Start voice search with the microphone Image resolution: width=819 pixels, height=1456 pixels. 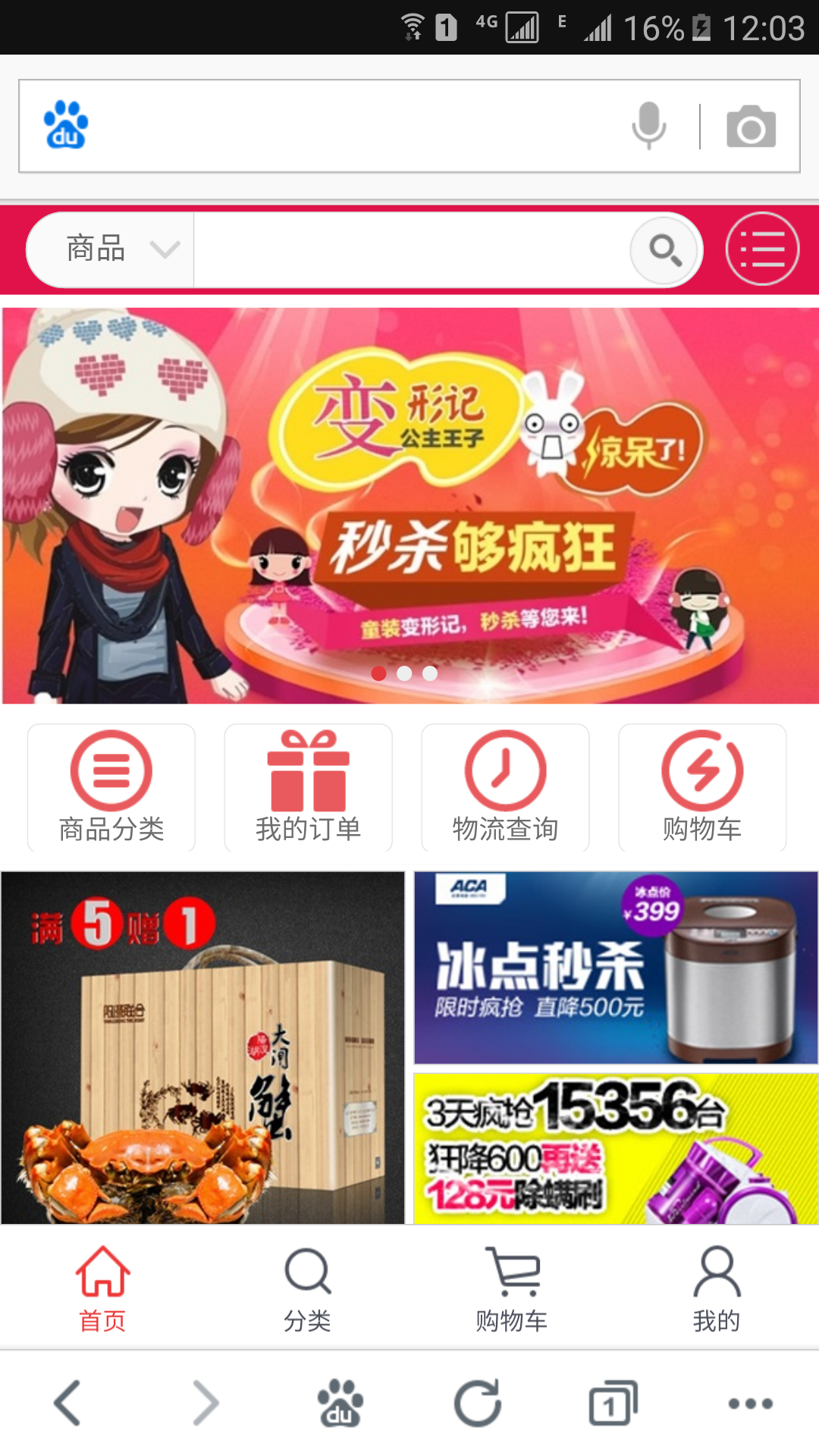[x=649, y=126]
